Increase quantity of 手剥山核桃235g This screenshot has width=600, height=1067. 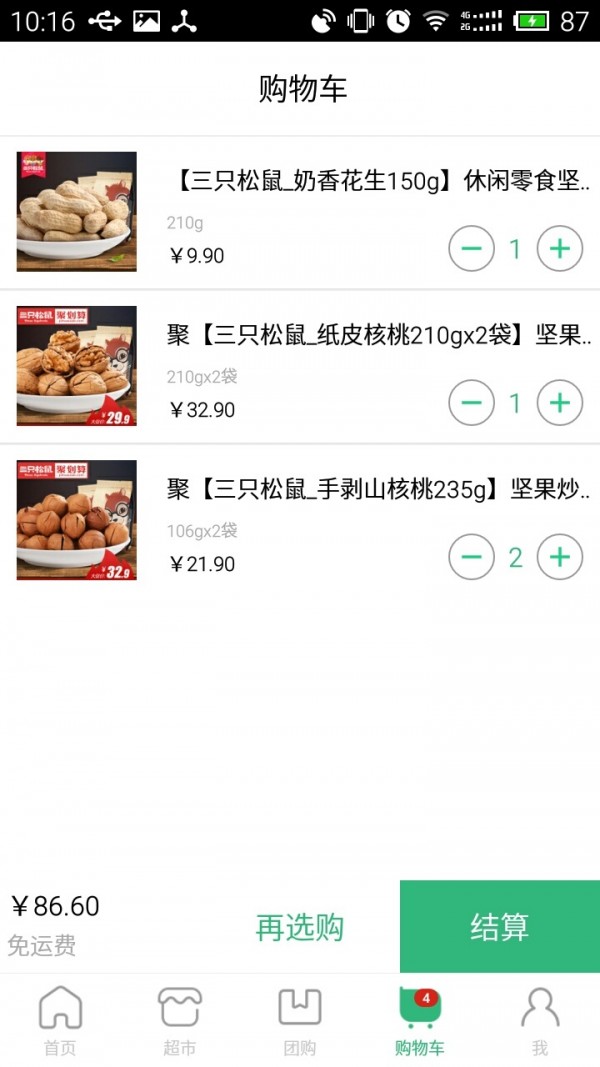560,557
